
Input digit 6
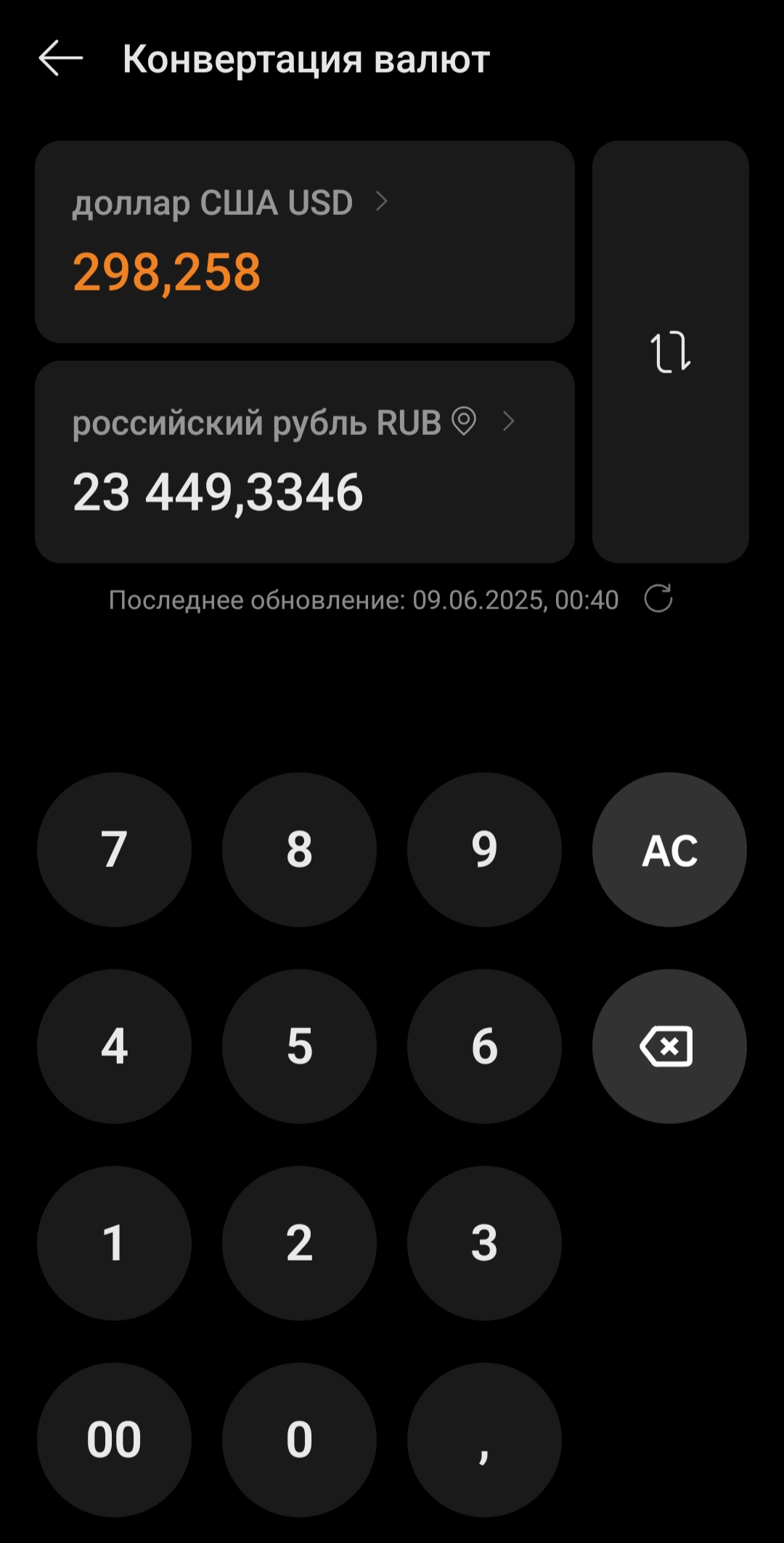[x=484, y=1046]
